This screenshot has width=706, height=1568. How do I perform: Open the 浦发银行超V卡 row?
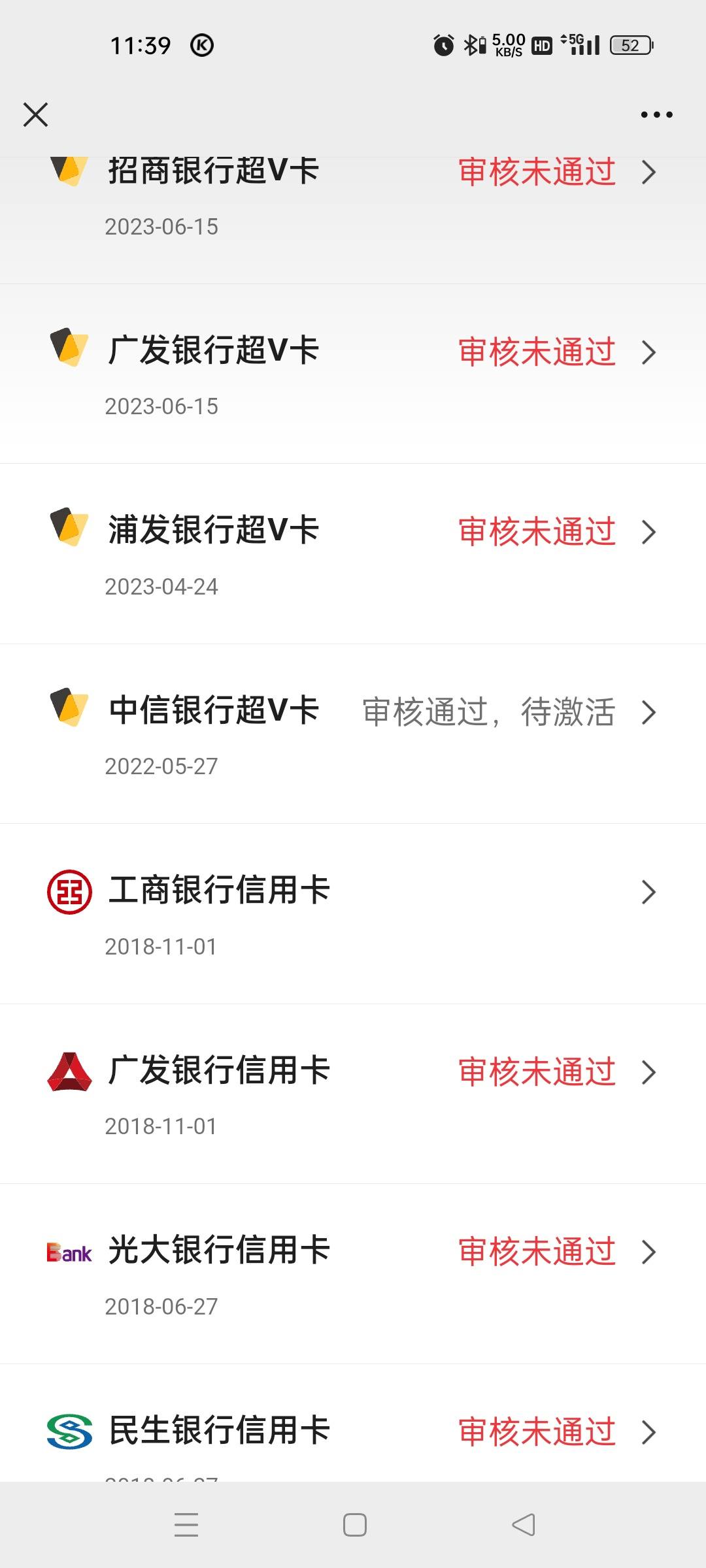click(x=353, y=554)
